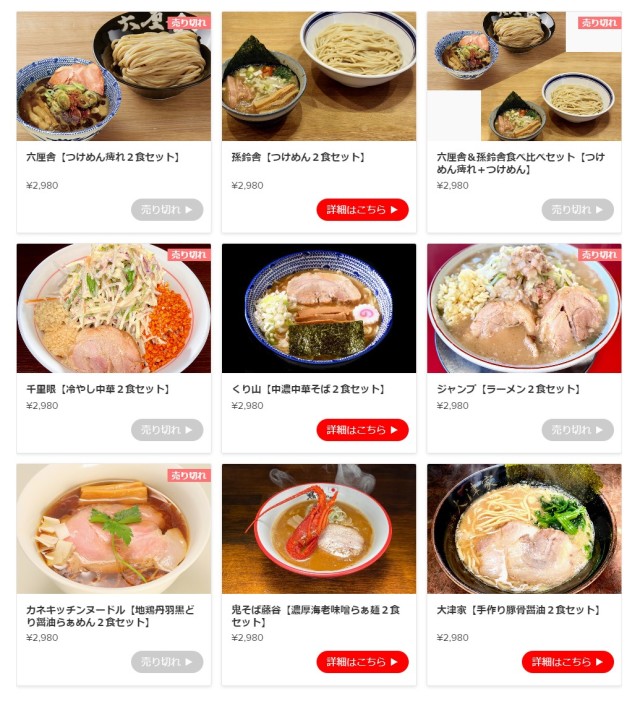The height and width of the screenshot is (704, 640).
Task: Open the 大津家 ramen product image
Action: point(524,529)
